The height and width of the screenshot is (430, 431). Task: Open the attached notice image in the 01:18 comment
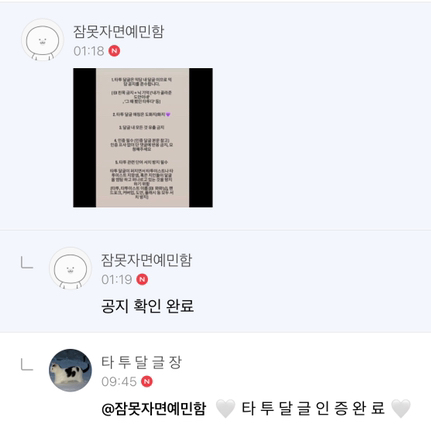(143, 138)
